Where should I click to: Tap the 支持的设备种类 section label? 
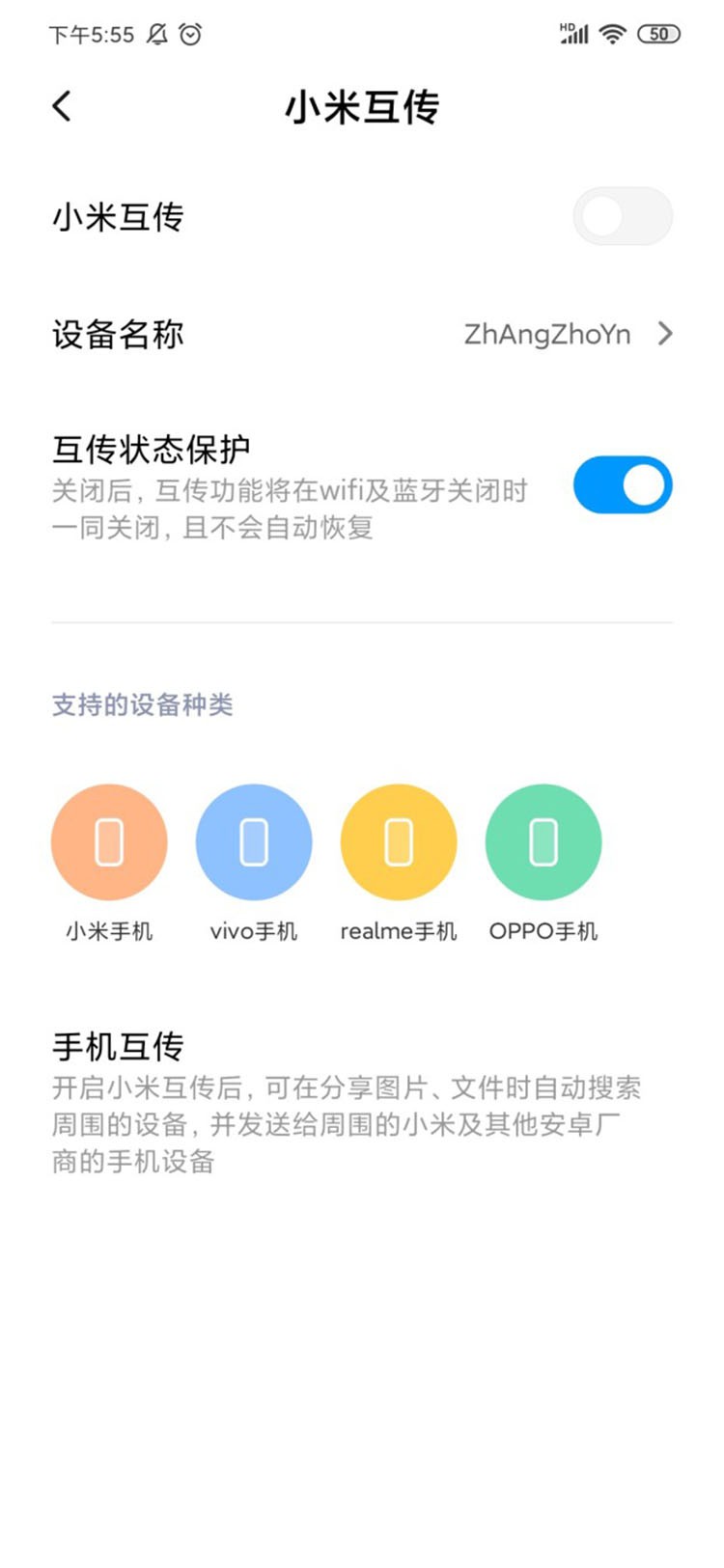click(x=143, y=704)
